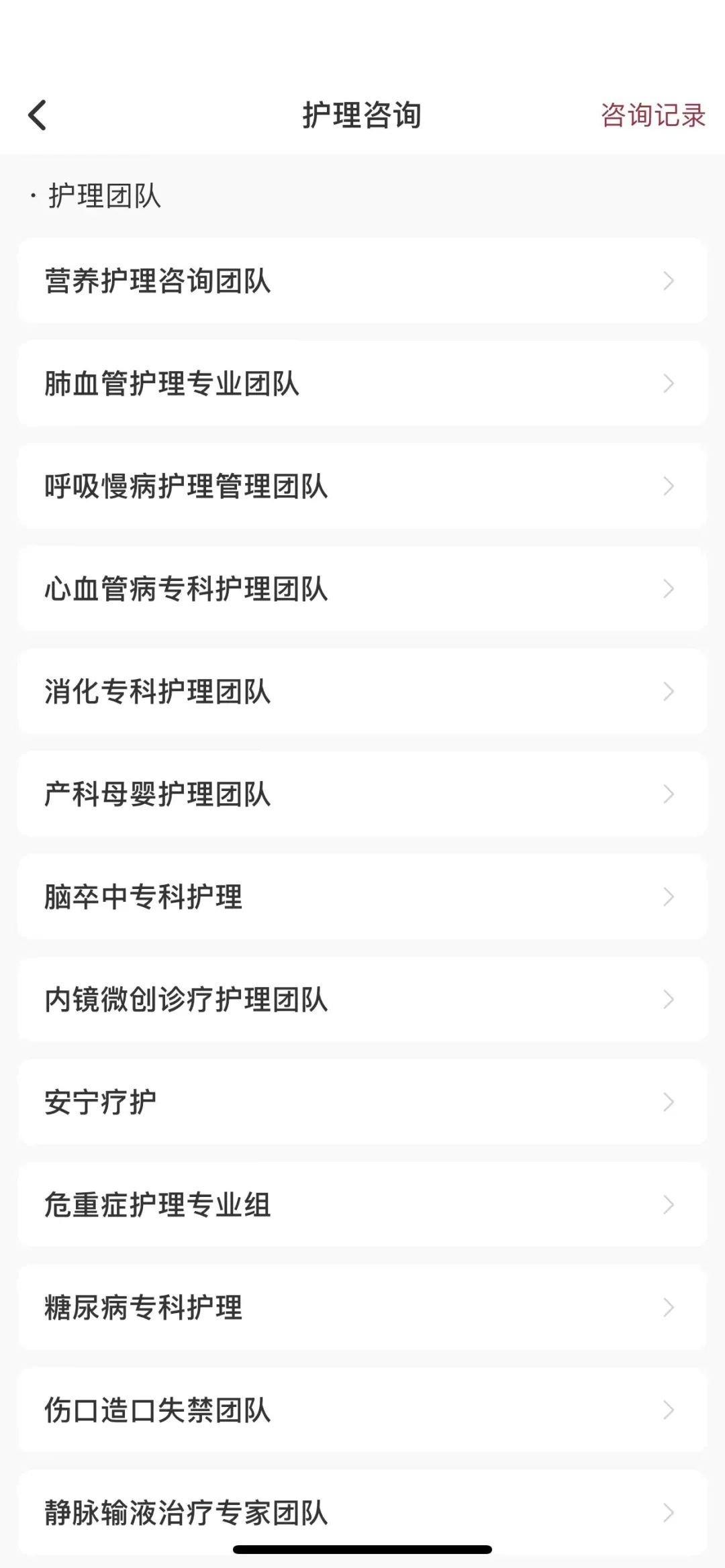Open 消化专科护理团队
The image size is (725, 1568).
click(362, 691)
